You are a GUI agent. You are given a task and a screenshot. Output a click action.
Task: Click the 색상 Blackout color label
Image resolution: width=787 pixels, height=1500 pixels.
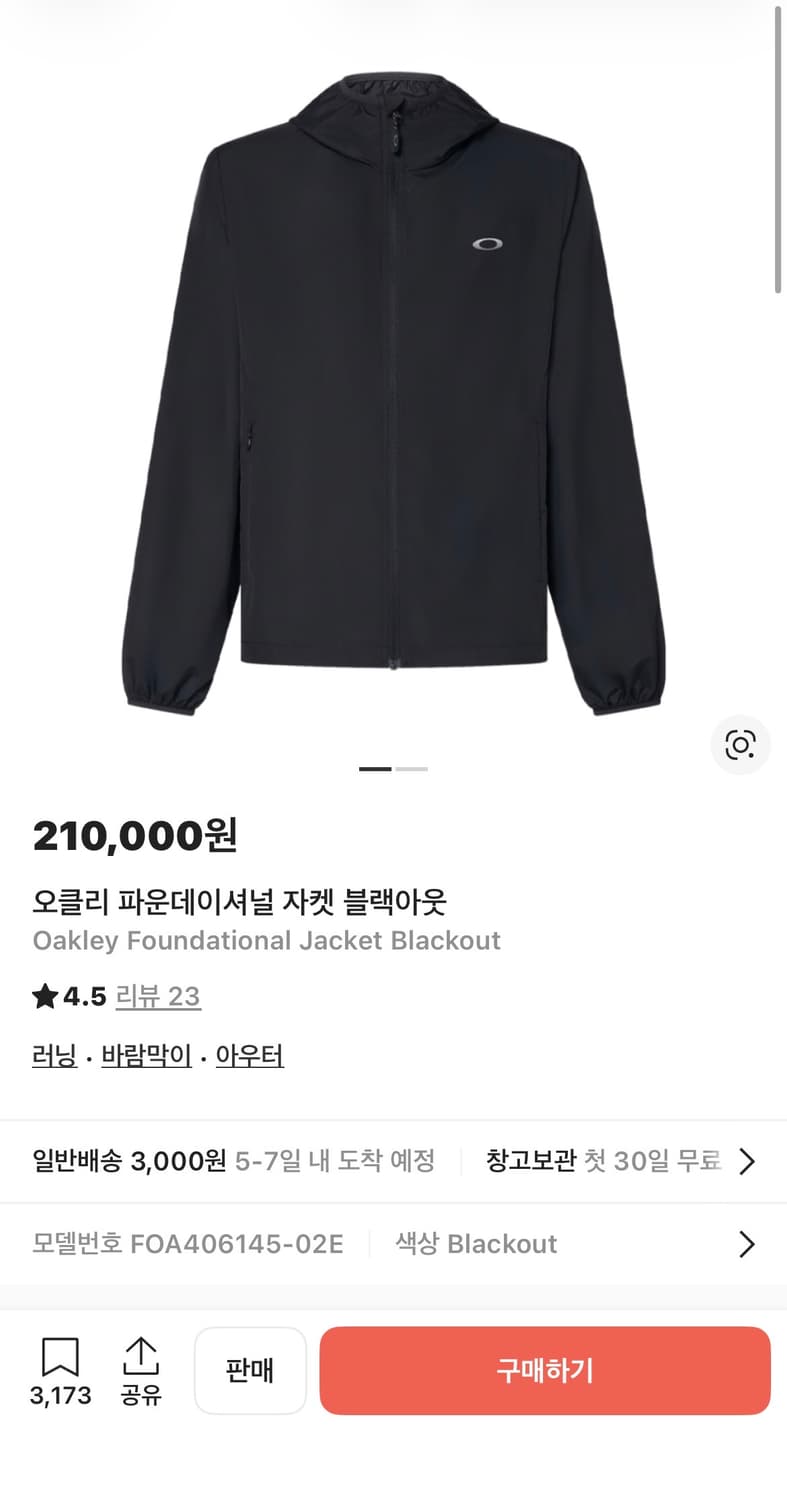click(476, 1244)
